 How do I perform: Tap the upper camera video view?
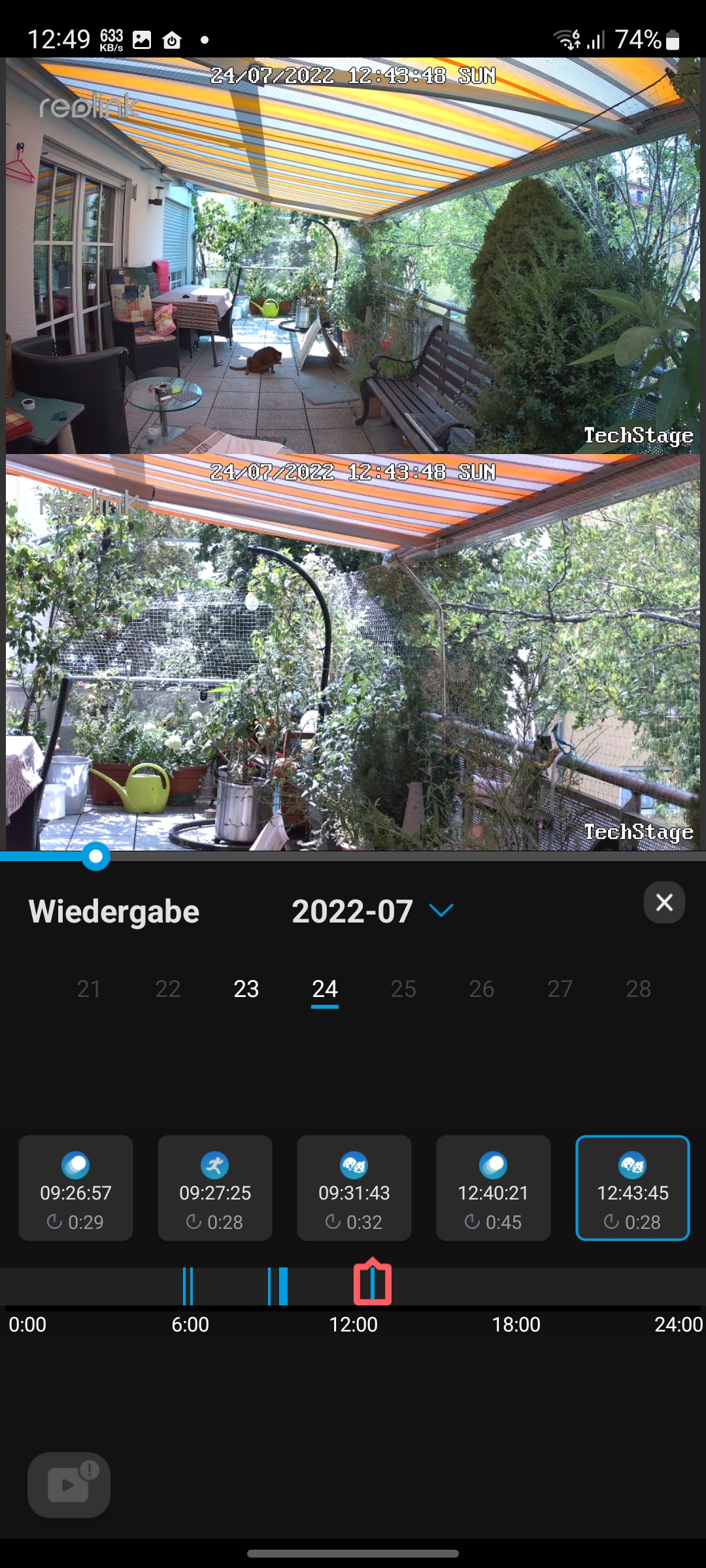353,255
